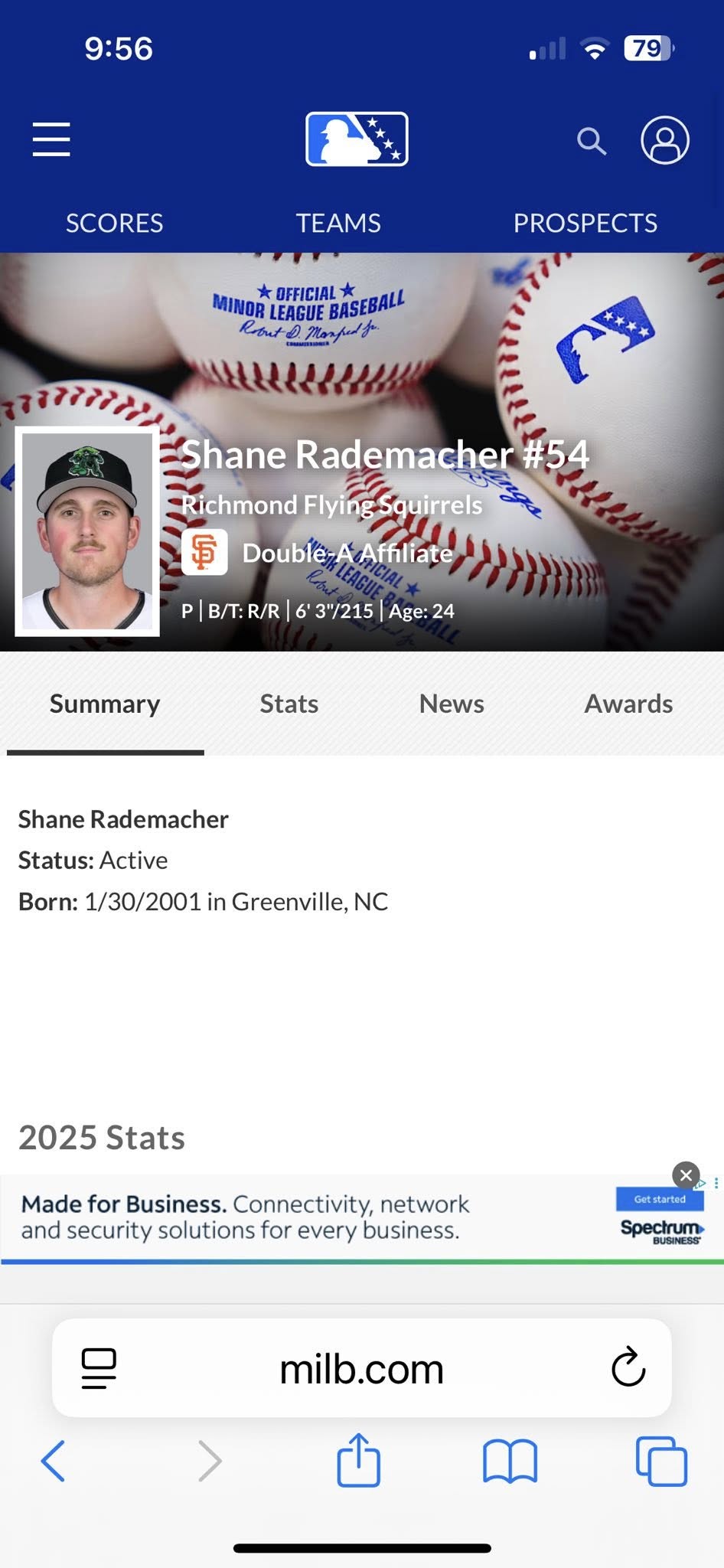Open the TEAMS section
This screenshot has width=724, height=1568.
[x=338, y=223]
